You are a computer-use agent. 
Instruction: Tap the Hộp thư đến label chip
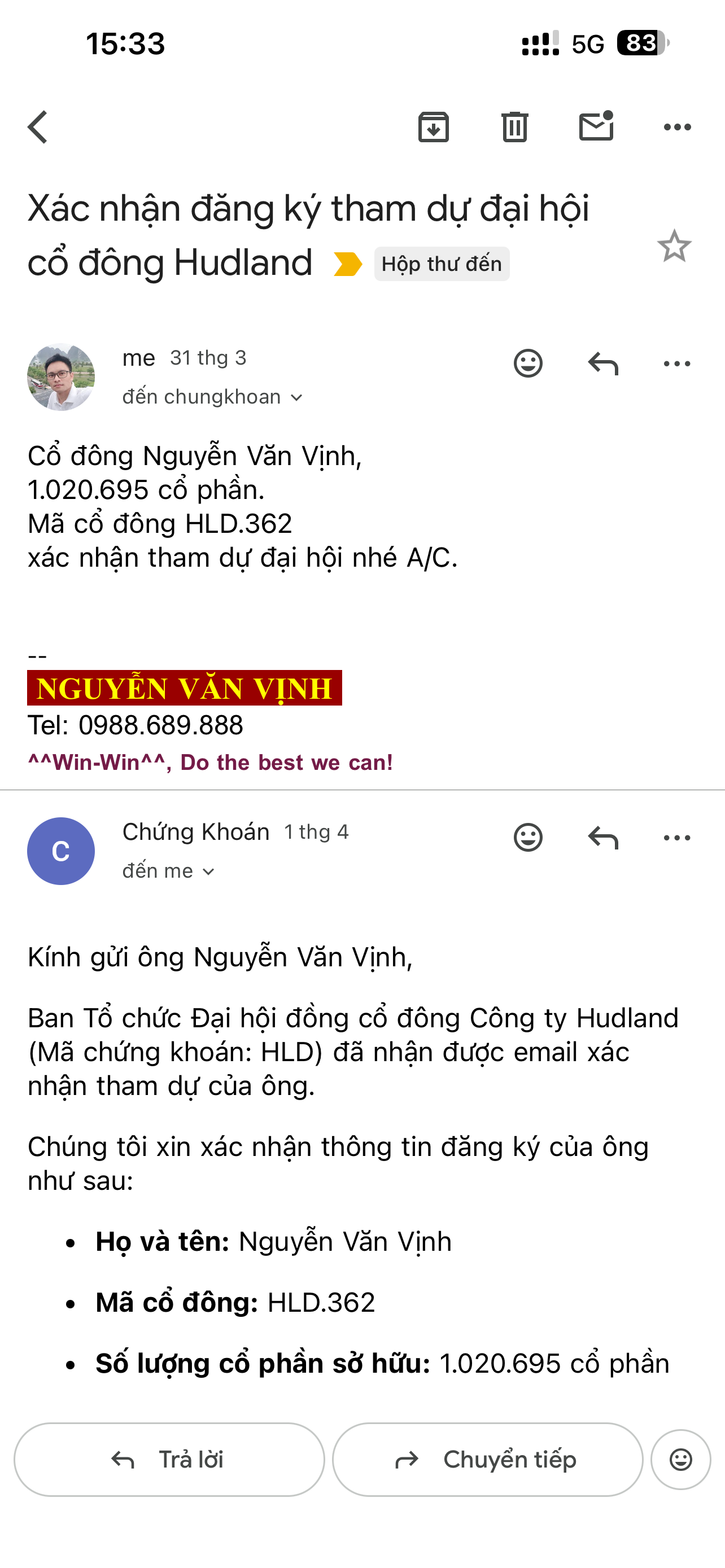pos(442,264)
